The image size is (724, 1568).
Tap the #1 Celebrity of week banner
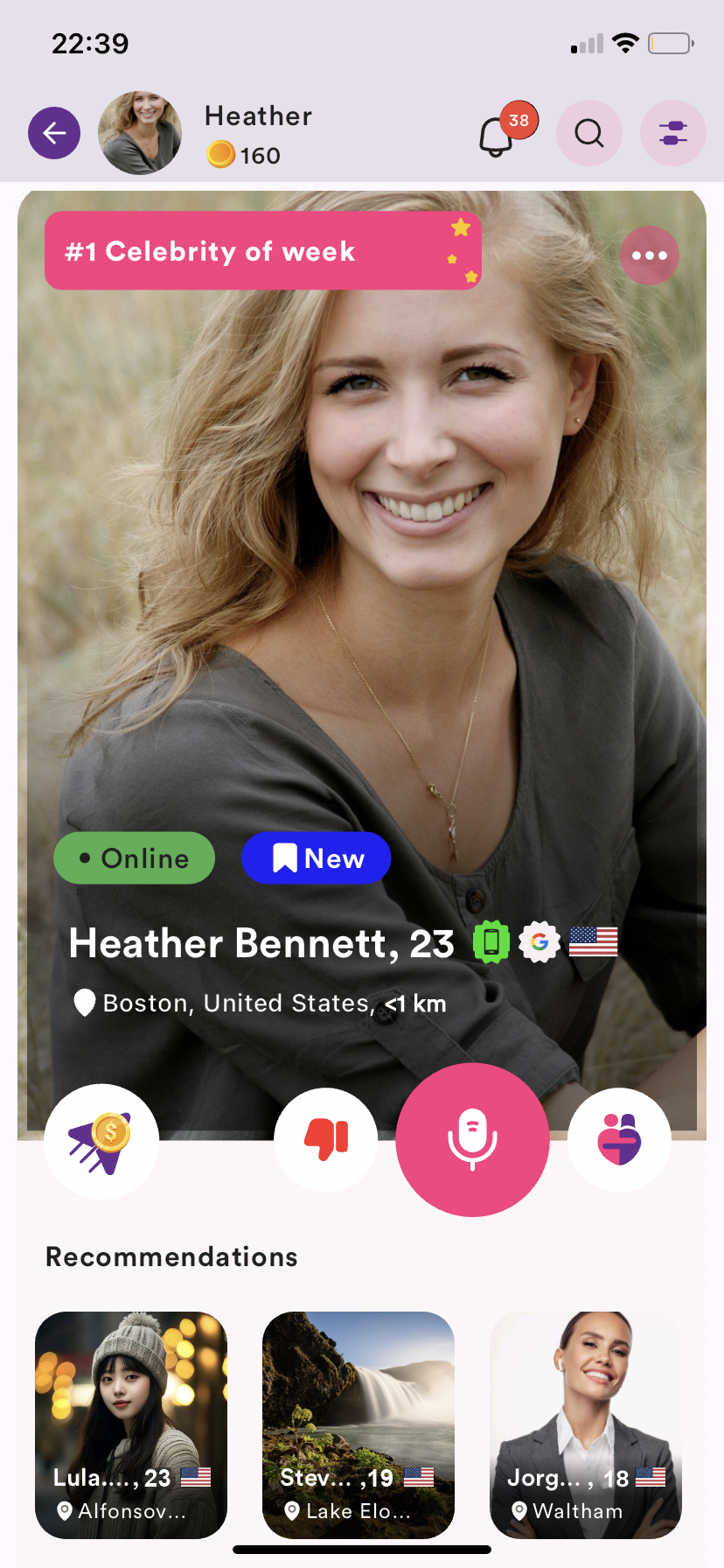(262, 251)
